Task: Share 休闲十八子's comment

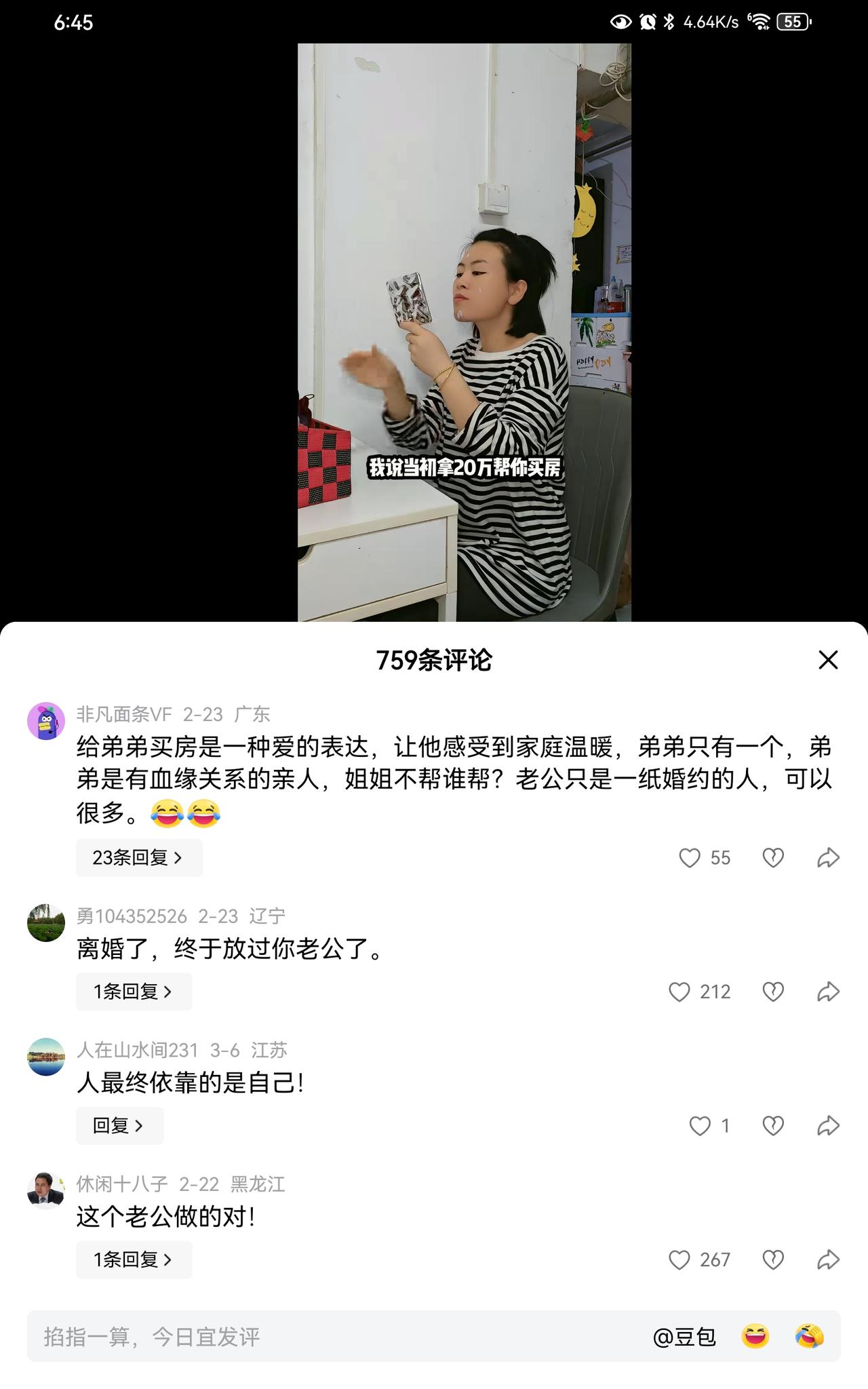Action: point(829,1259)
